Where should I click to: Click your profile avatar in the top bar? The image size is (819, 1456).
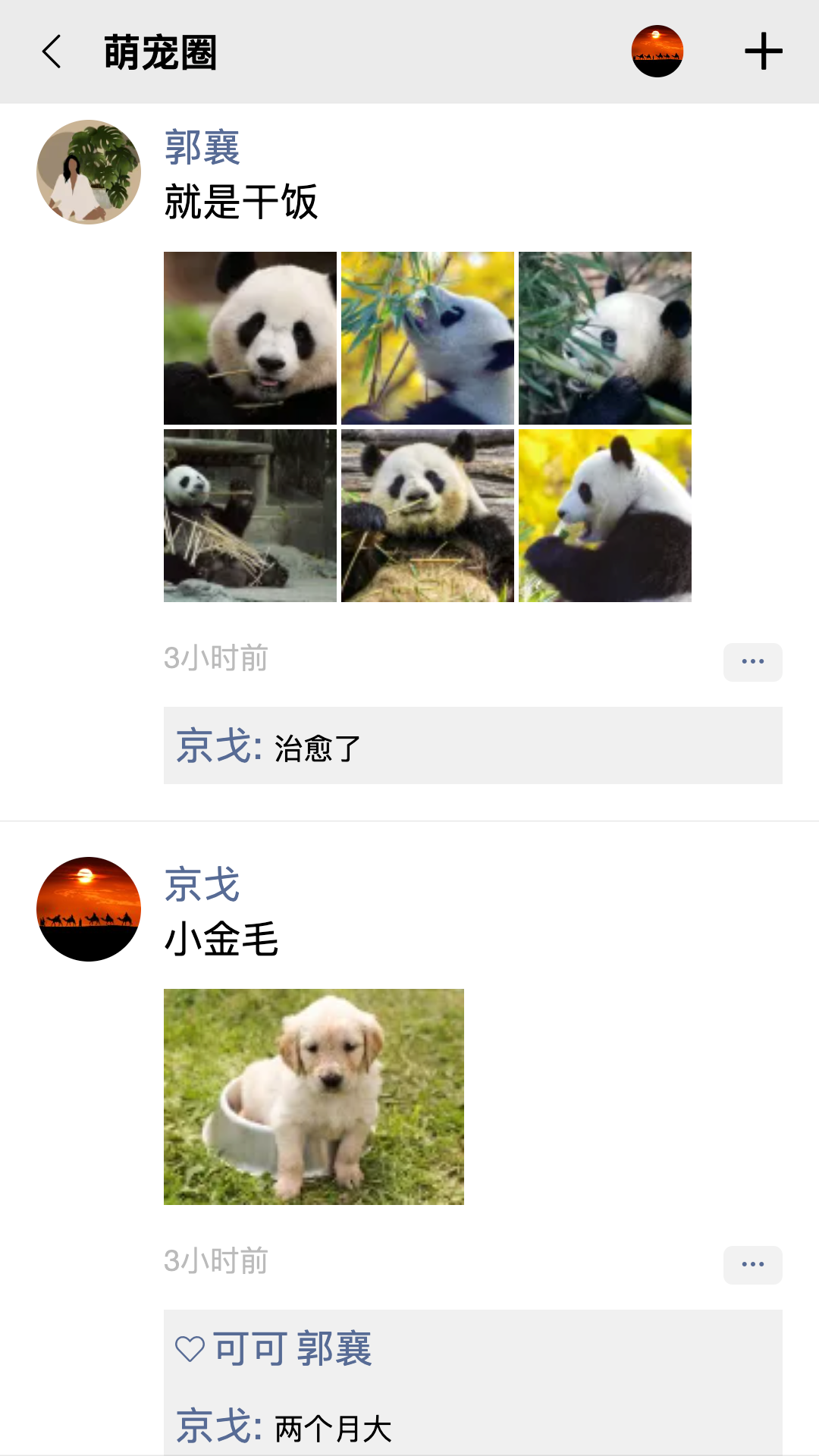658,51
